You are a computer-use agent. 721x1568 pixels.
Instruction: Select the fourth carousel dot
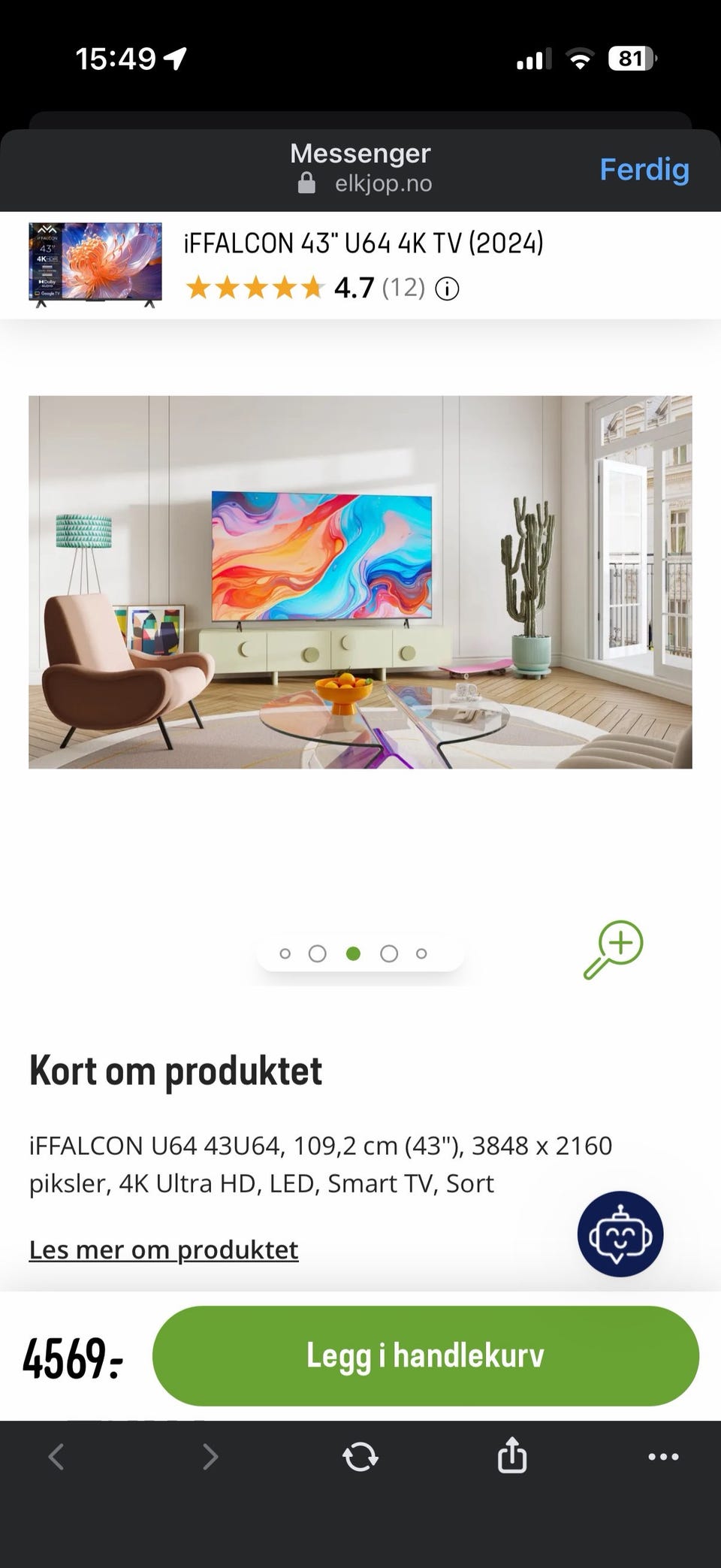point(389,953)
